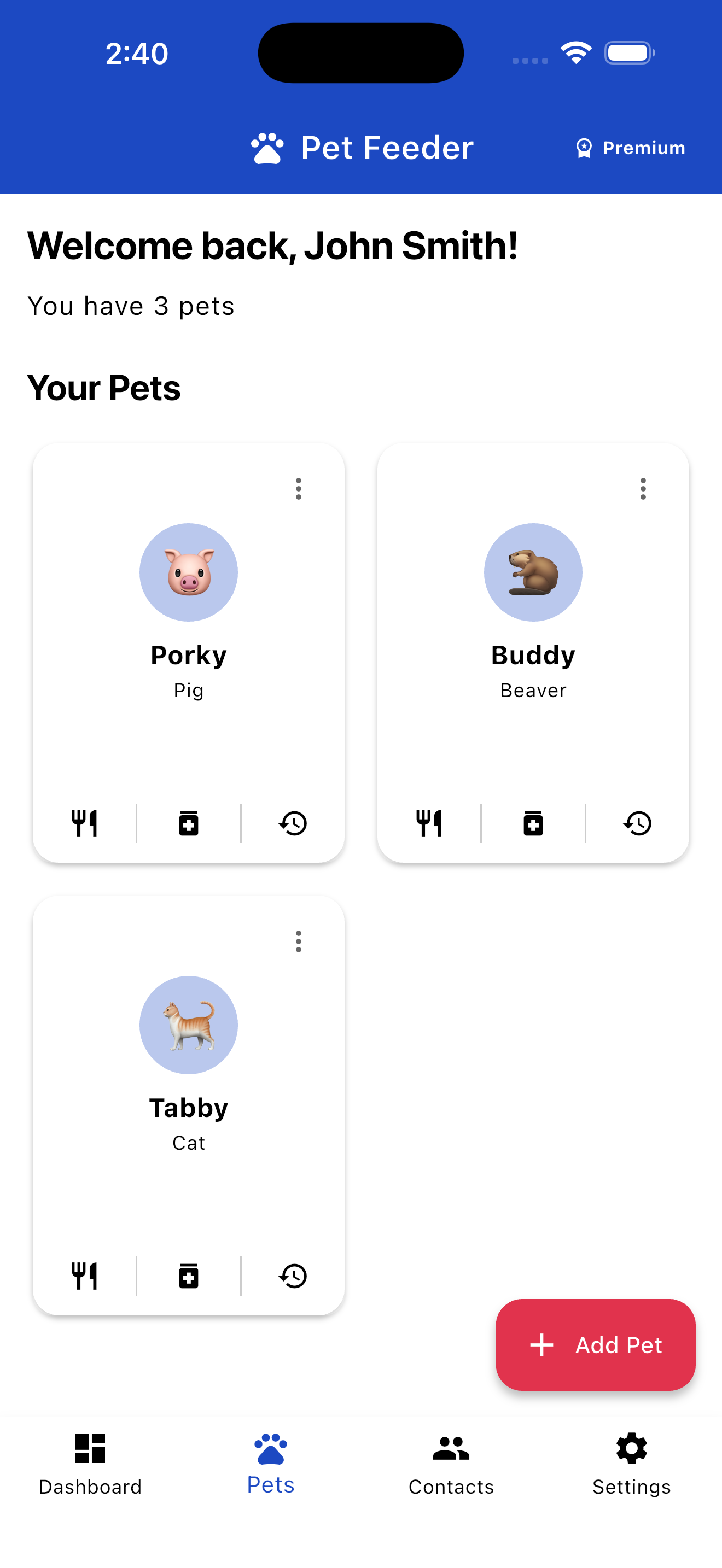Open Buddy's medication jar icon

(x=533, y=823)
